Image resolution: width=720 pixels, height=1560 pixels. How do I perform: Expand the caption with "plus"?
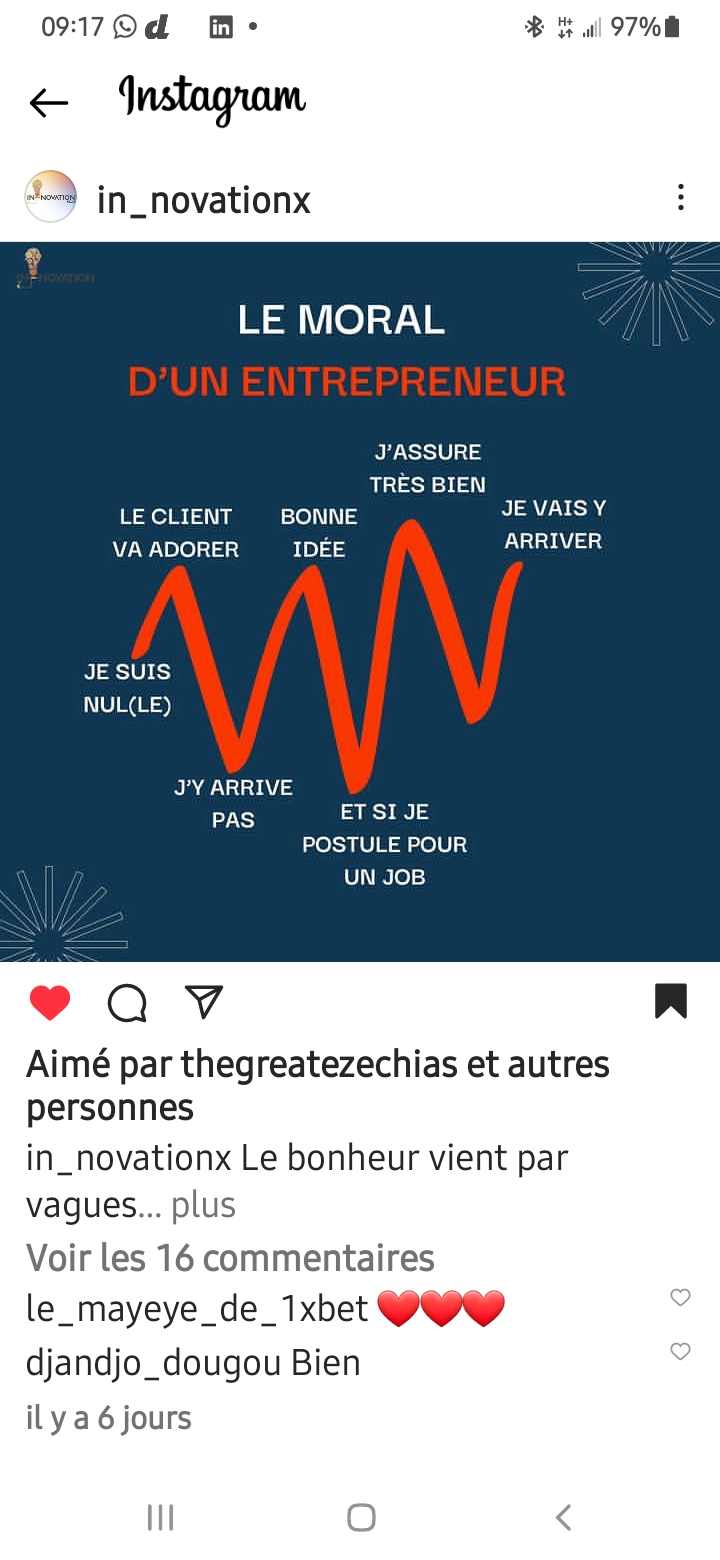[203, 1205]
